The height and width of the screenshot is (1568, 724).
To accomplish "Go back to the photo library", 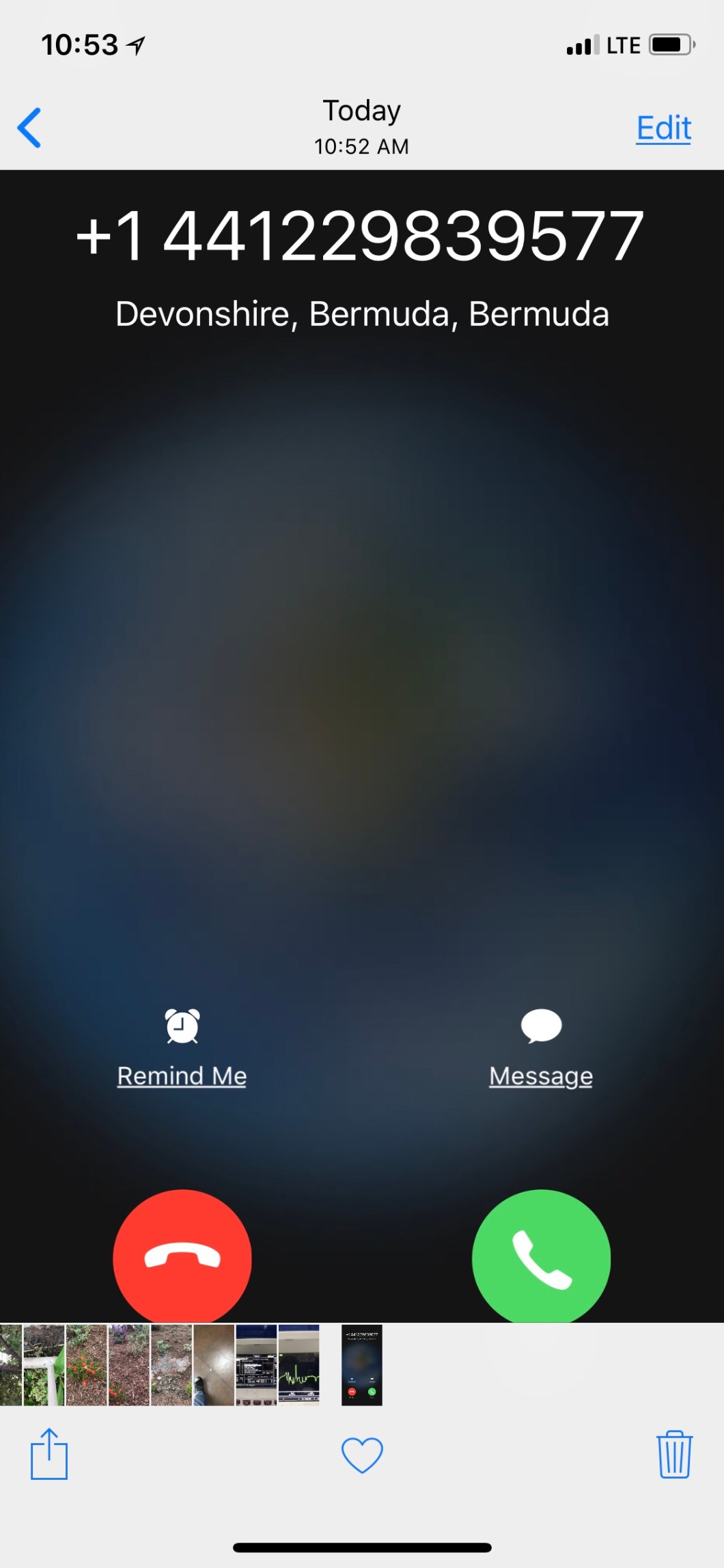I will [x=30, y=128].
